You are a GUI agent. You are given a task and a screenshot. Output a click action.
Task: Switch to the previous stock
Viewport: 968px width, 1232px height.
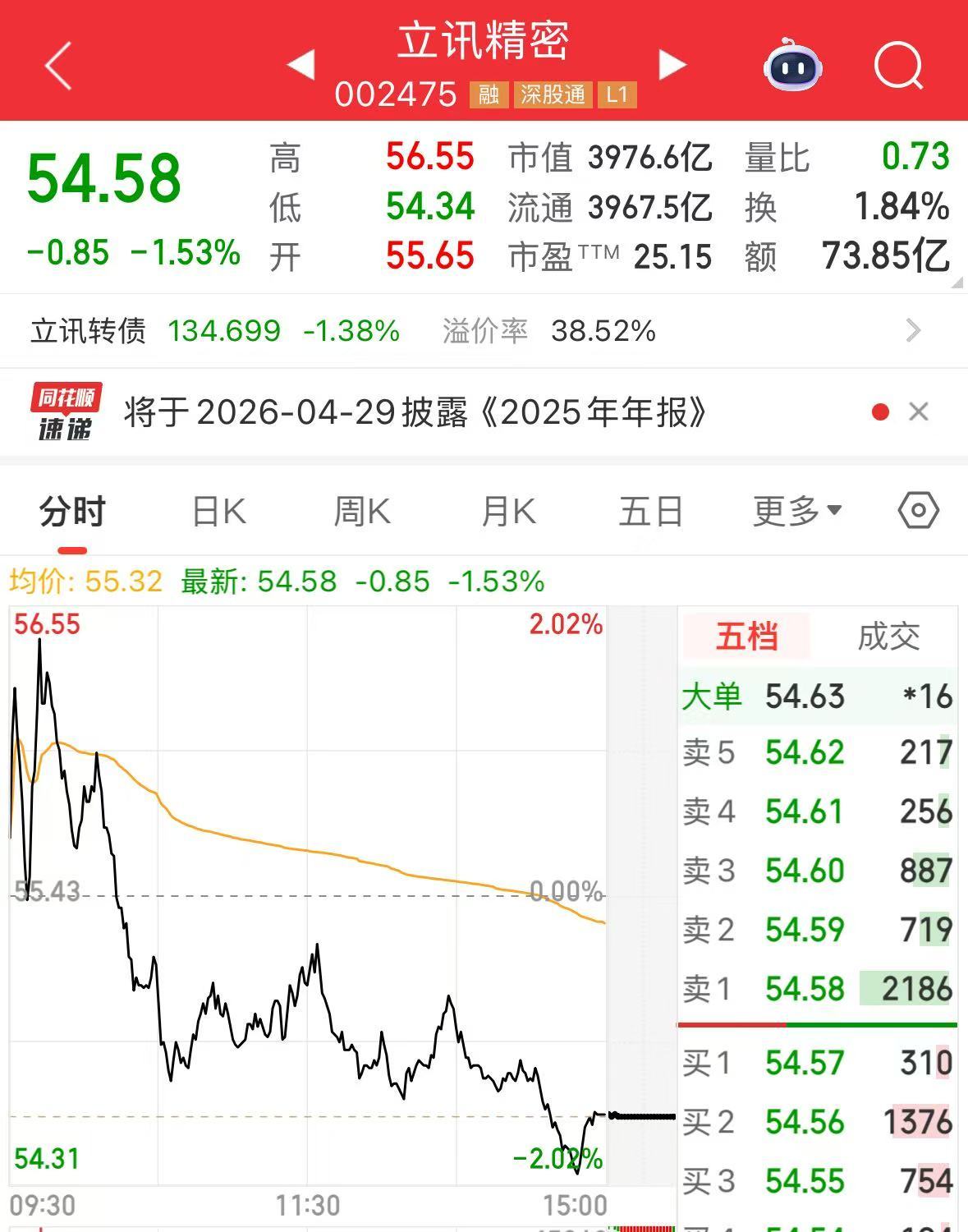click(301, 65)
